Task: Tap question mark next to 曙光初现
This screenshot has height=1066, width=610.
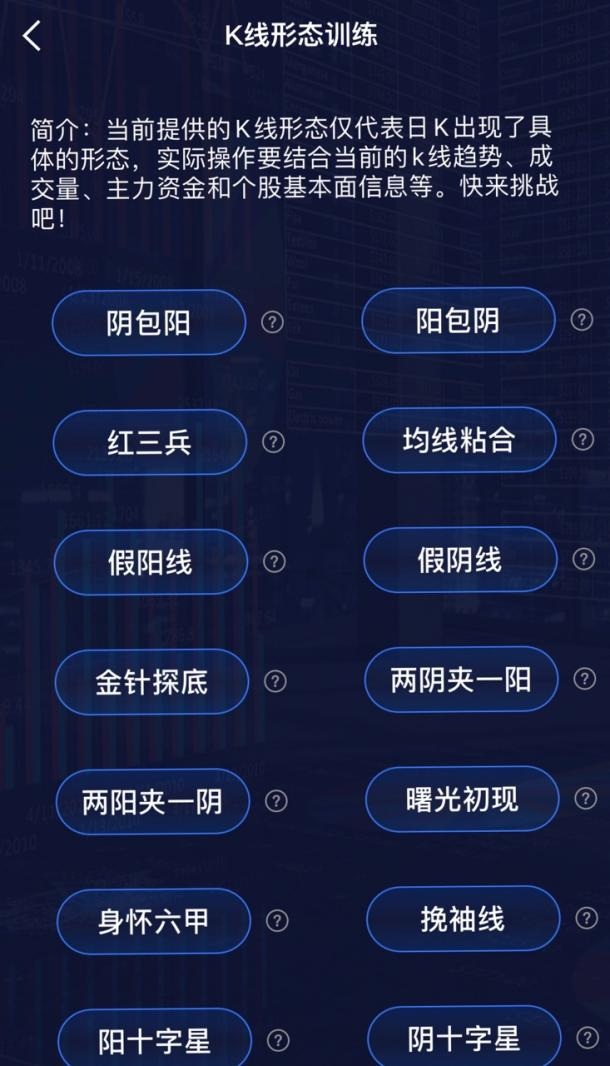Action: [x=586, y=799]
